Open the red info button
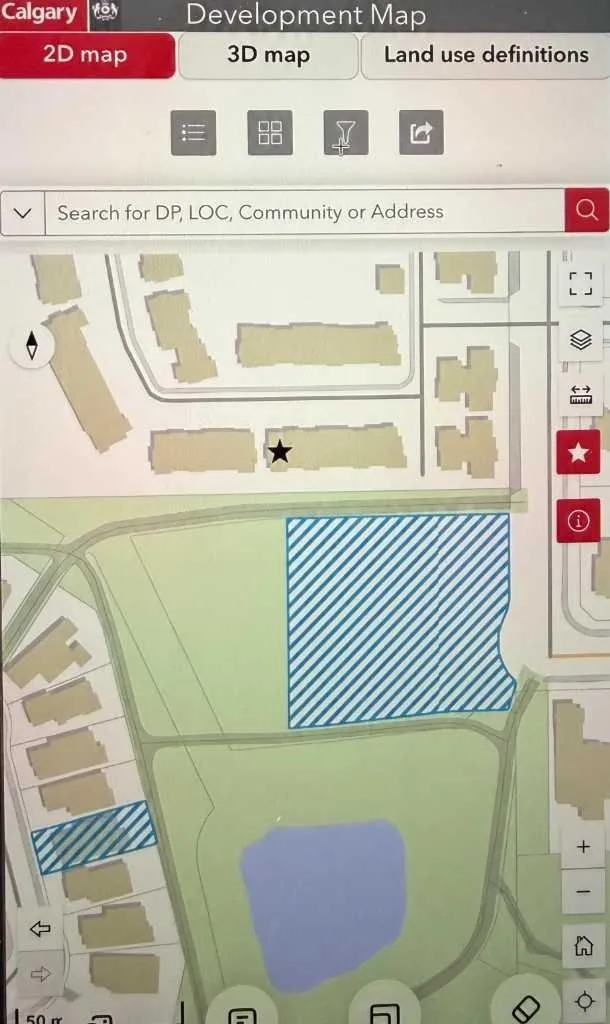This screenshot has width=610, height=1024. click(x=579, y=520)
